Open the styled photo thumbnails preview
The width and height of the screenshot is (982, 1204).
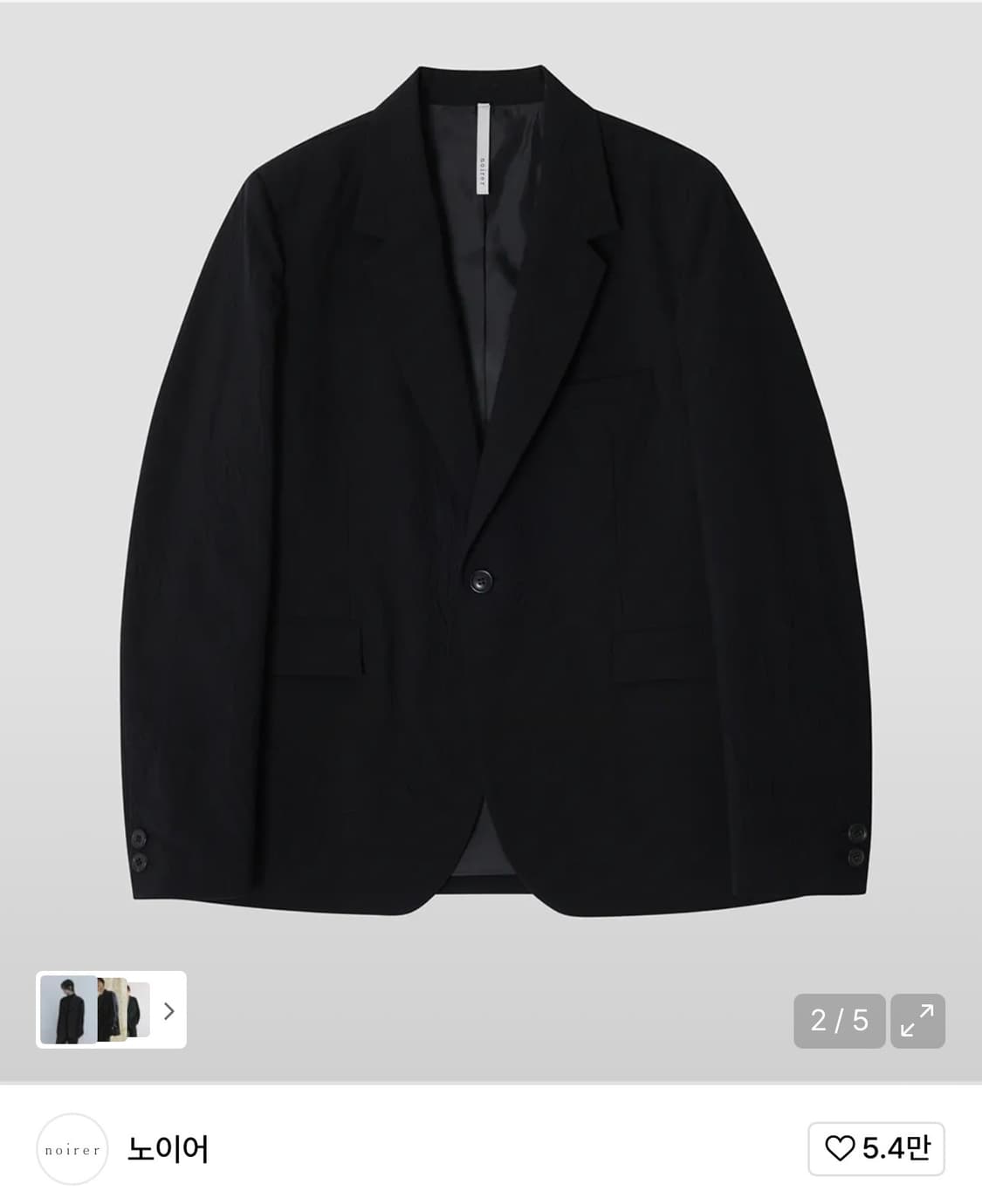pyautogui.click(x=111, y=1009)
